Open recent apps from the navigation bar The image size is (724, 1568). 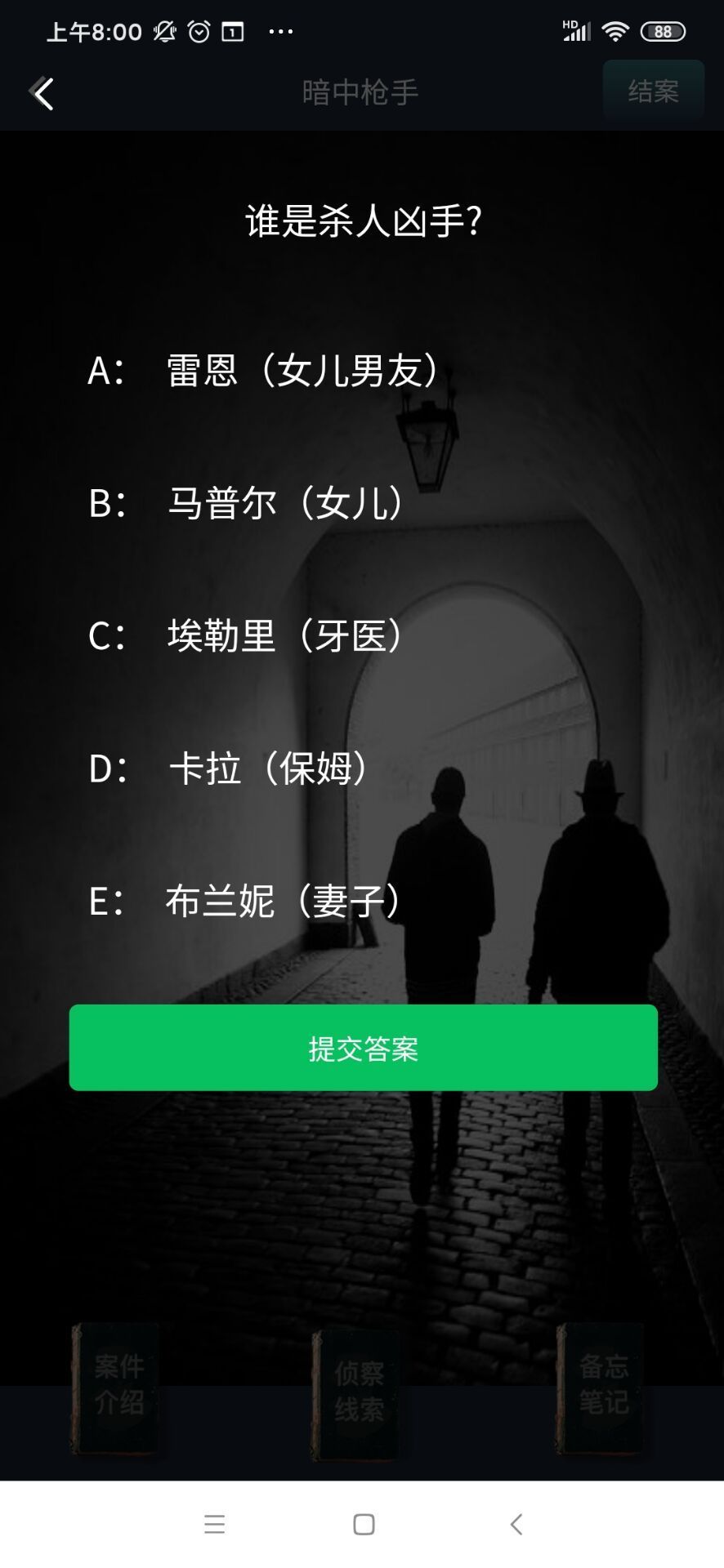pyautogui.click(x=215, y=1524)
